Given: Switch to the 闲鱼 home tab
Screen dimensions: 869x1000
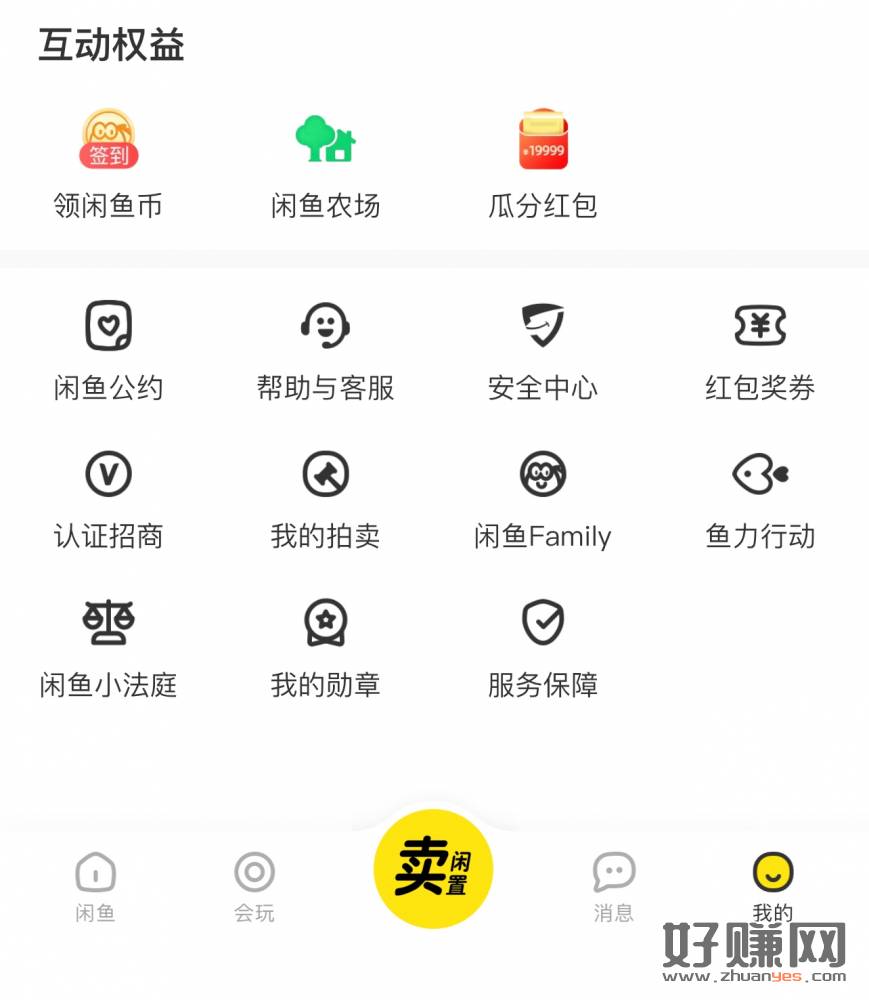Looking at the screenshot, I should coord(96,885).
